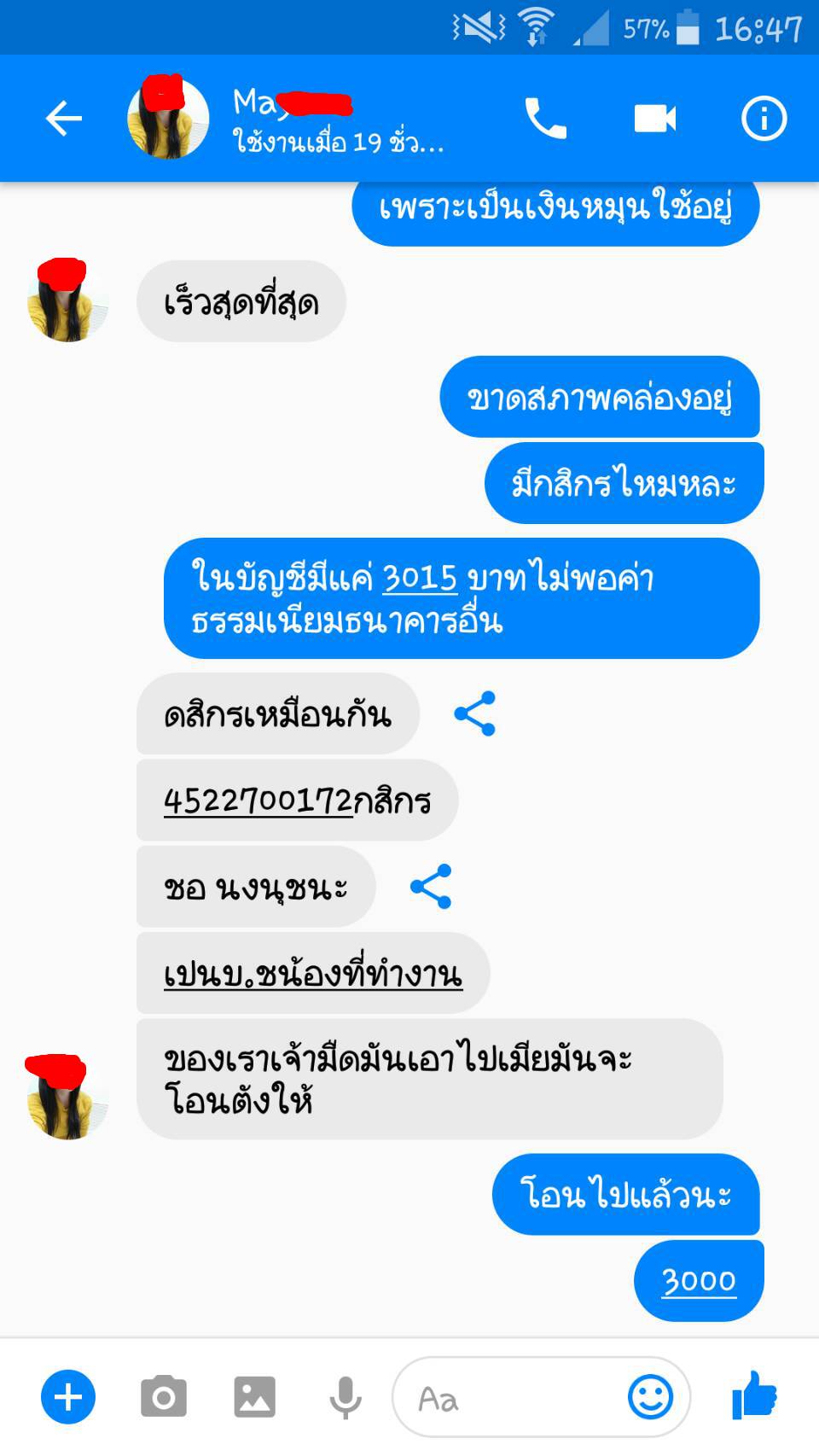Screen dimensions: 819x1456
Task: Start a video call
Action: click(655, 119)
